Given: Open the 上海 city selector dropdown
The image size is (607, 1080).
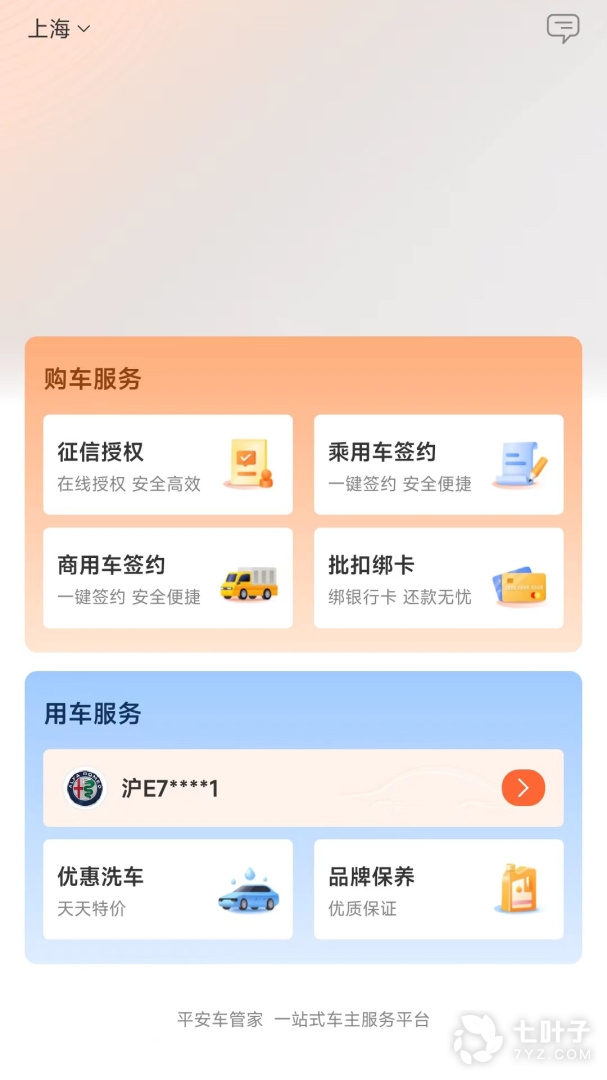Looking at the screenshot, I should tap(58, 29).
